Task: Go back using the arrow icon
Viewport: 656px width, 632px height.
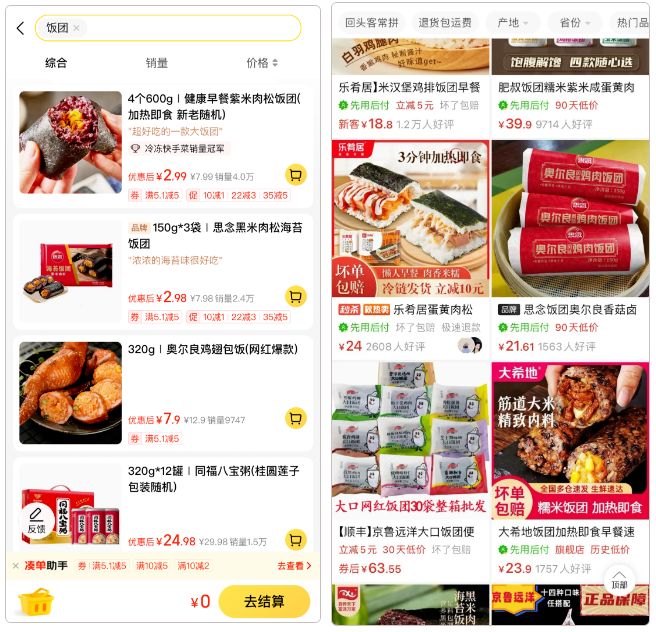Action: coord(20,28)
